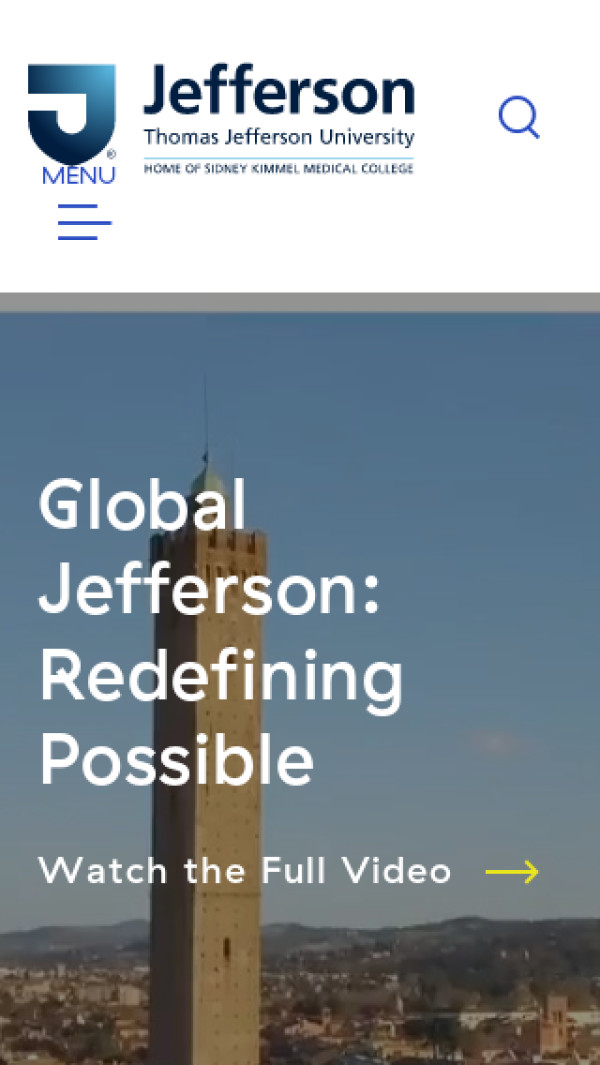
Task: Open the search magnifier icon
Action: point(519,118)
